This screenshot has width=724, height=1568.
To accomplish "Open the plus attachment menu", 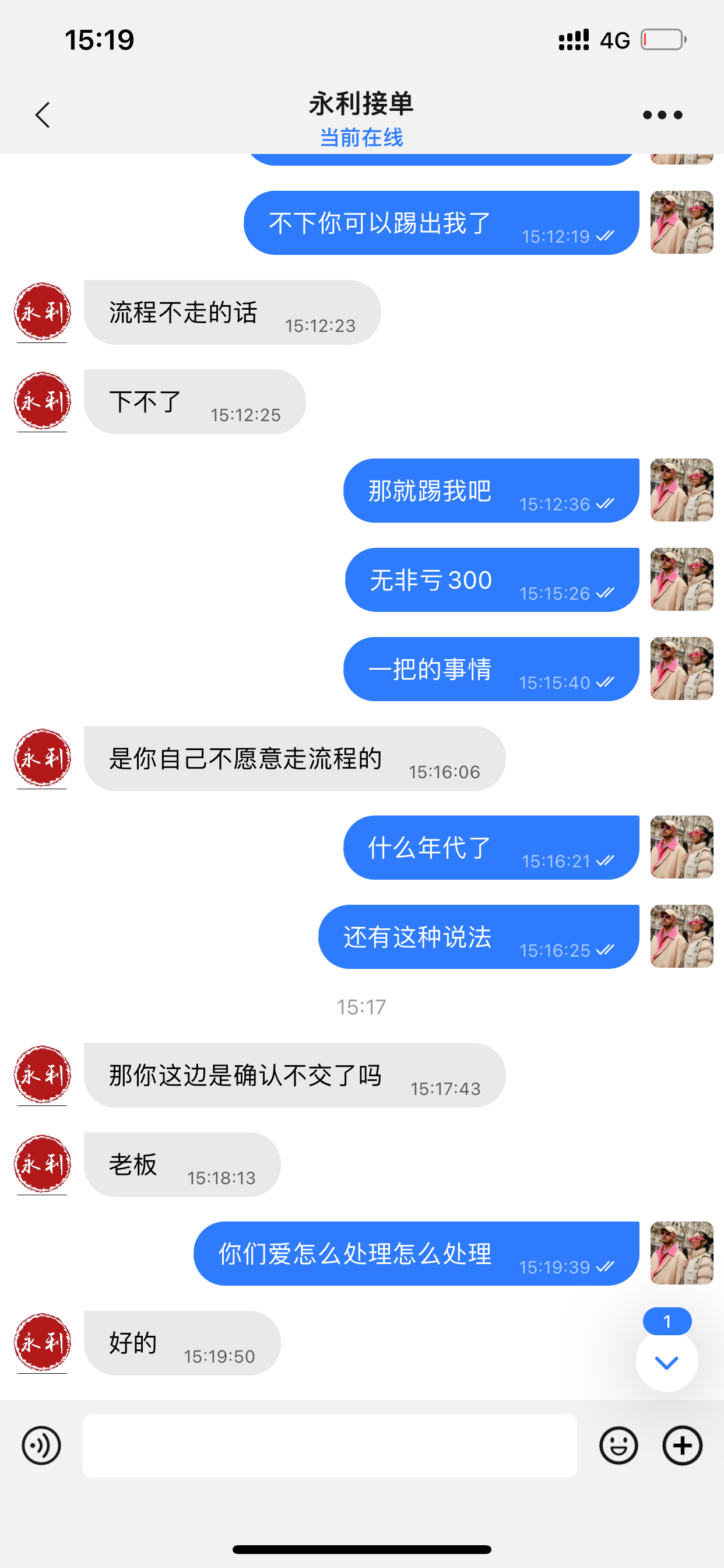I will point(682,1445).
